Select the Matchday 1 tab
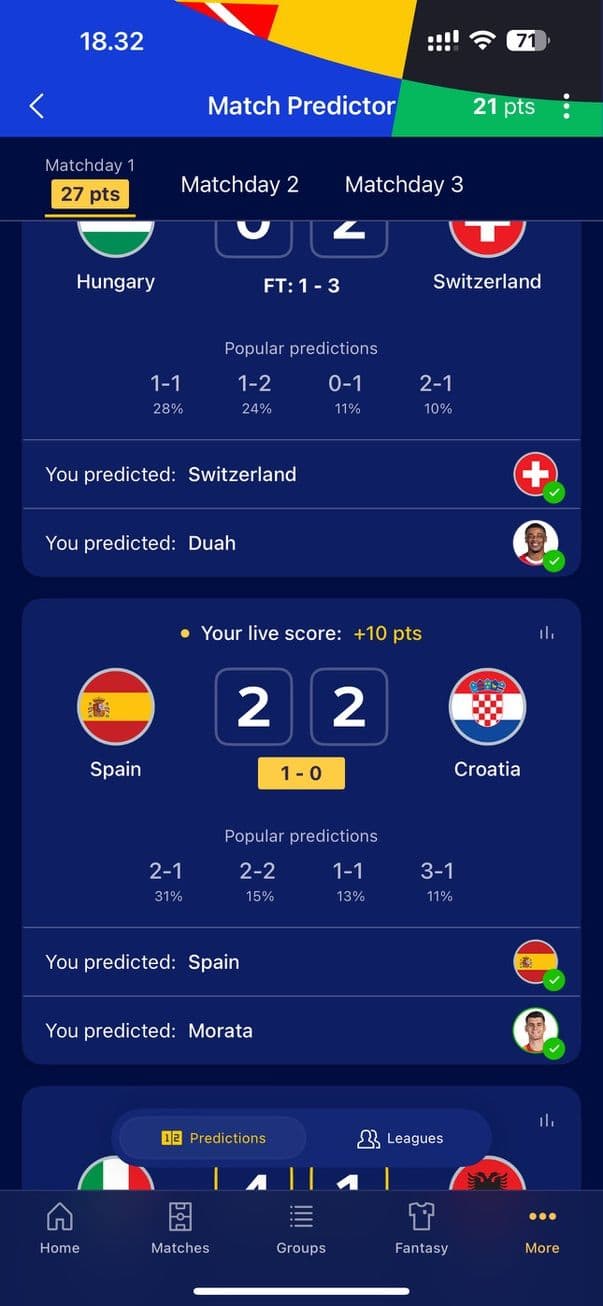 pos(90,182)
